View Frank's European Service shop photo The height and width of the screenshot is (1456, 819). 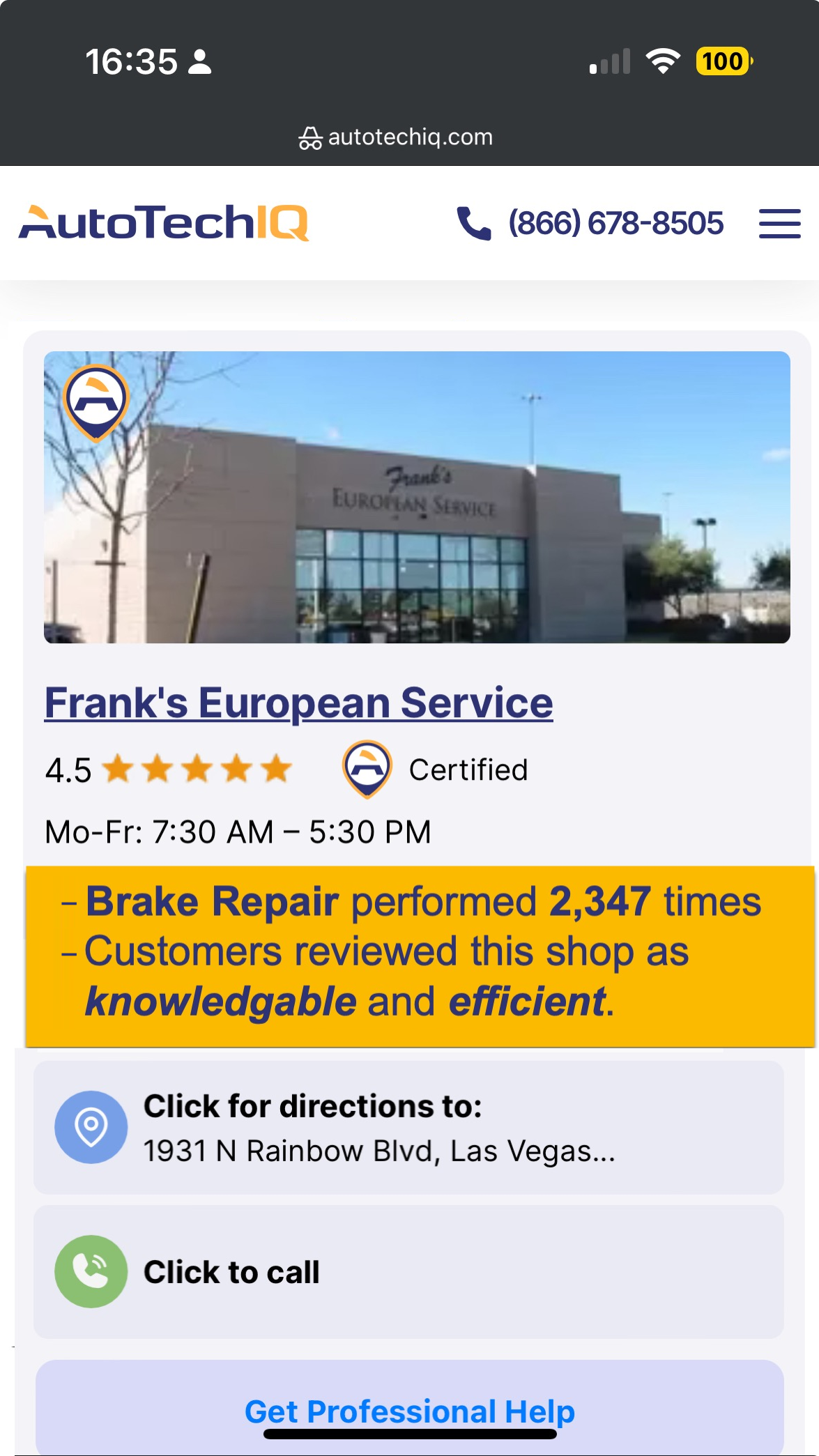[417, 497]
